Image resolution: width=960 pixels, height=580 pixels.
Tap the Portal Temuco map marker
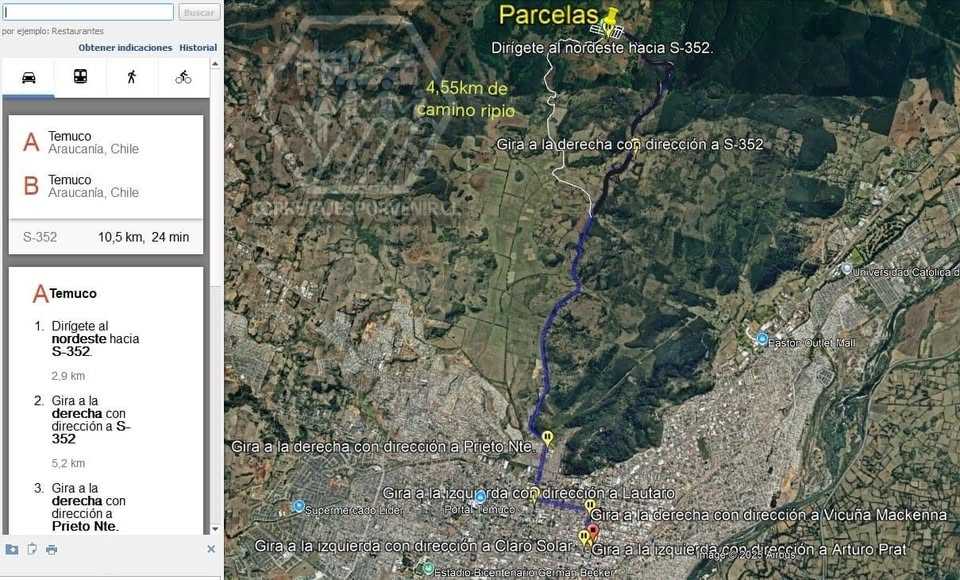(481, 496)
